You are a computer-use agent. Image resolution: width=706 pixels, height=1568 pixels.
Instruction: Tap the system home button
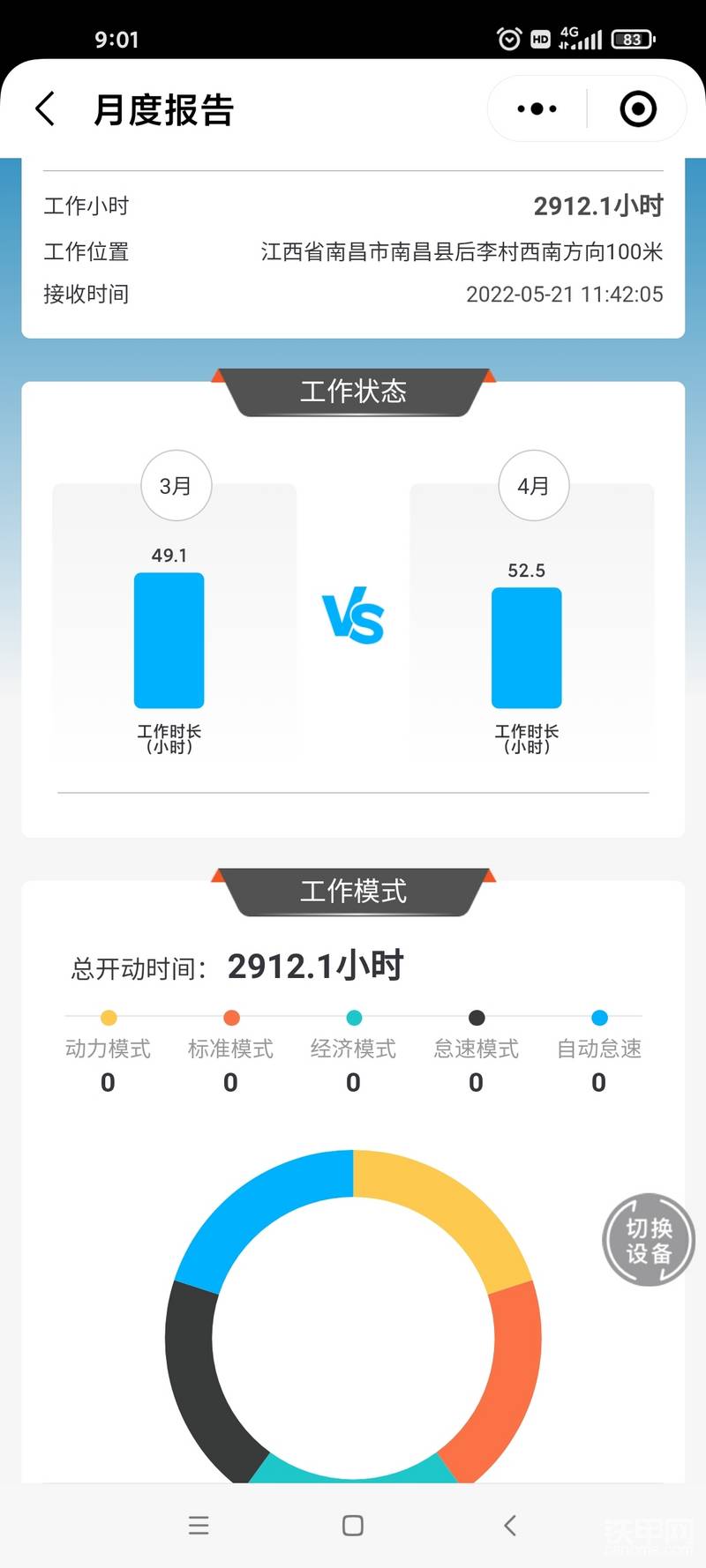pos(352,1526)
